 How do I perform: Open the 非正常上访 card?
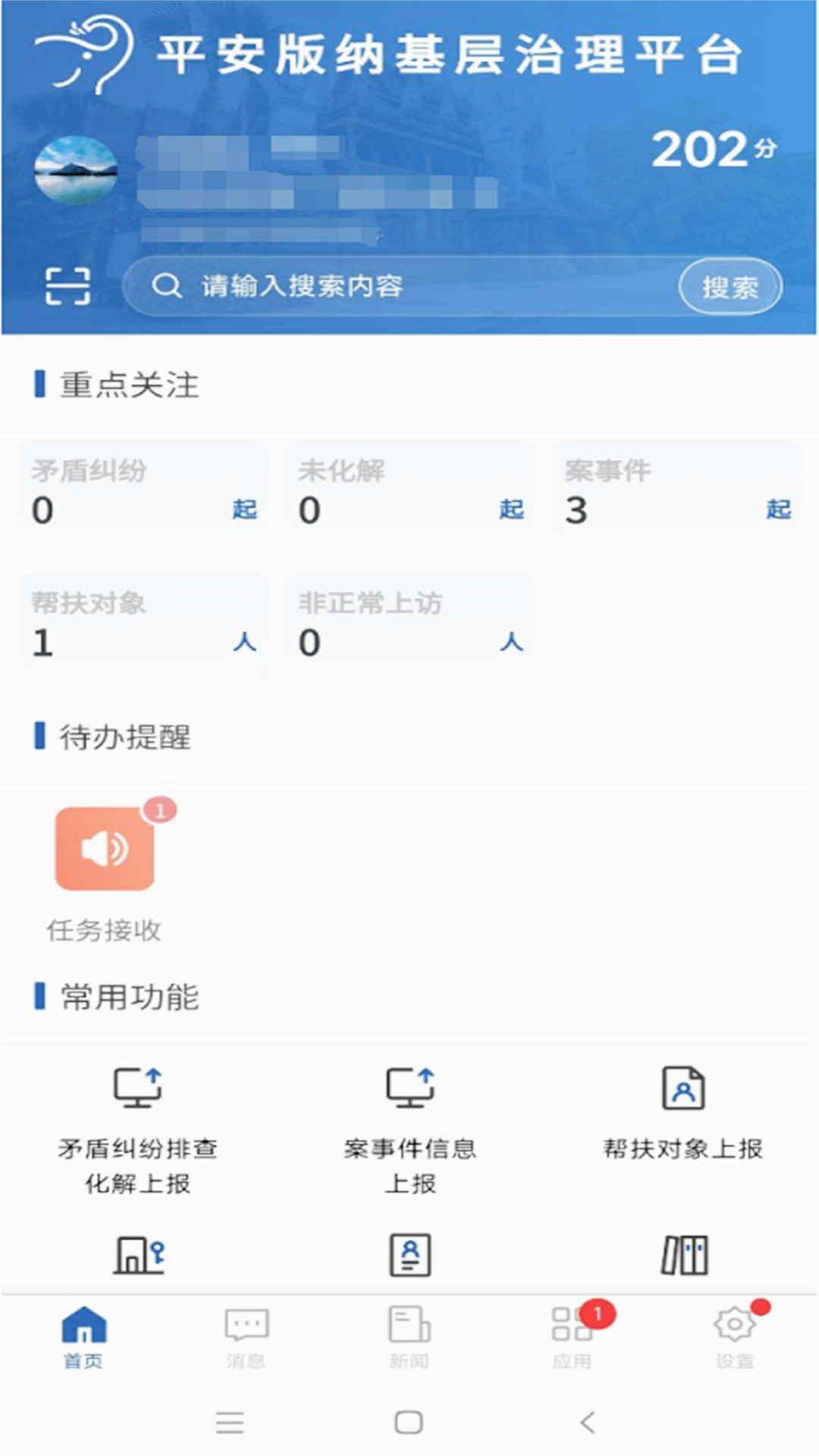tap(409, 626)
